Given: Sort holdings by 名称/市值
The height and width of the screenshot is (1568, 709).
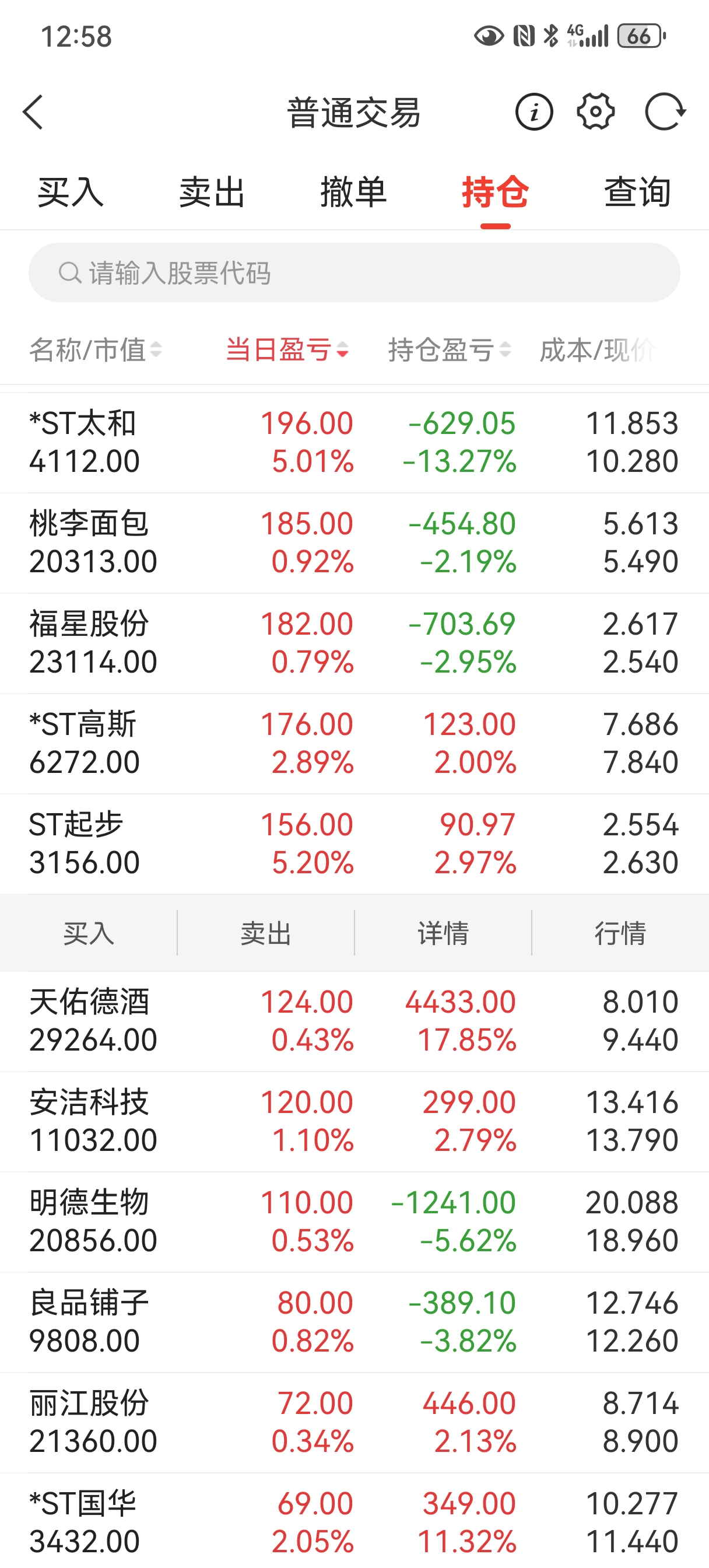Looking at the screenshot, I should 96,350.
